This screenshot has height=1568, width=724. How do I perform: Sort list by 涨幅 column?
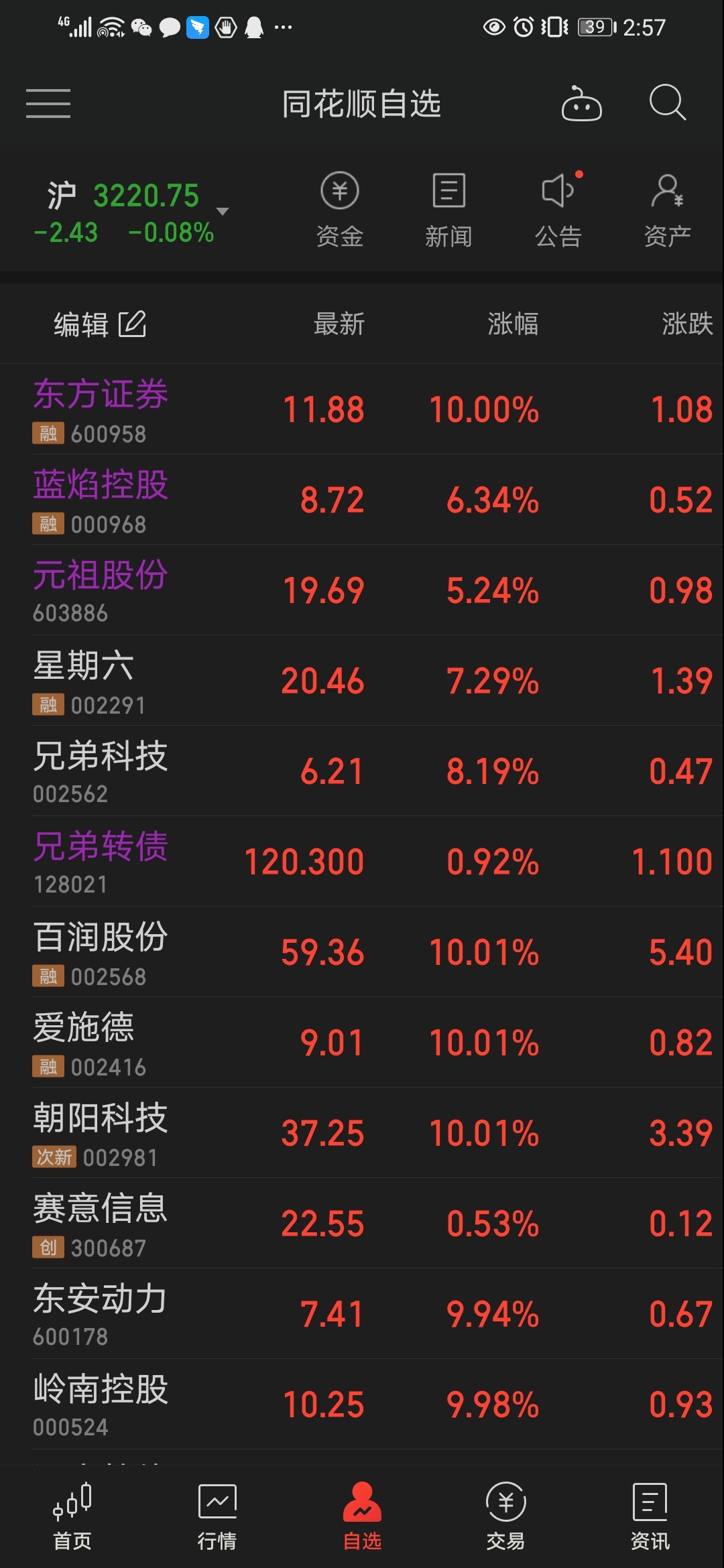(513, 324)
